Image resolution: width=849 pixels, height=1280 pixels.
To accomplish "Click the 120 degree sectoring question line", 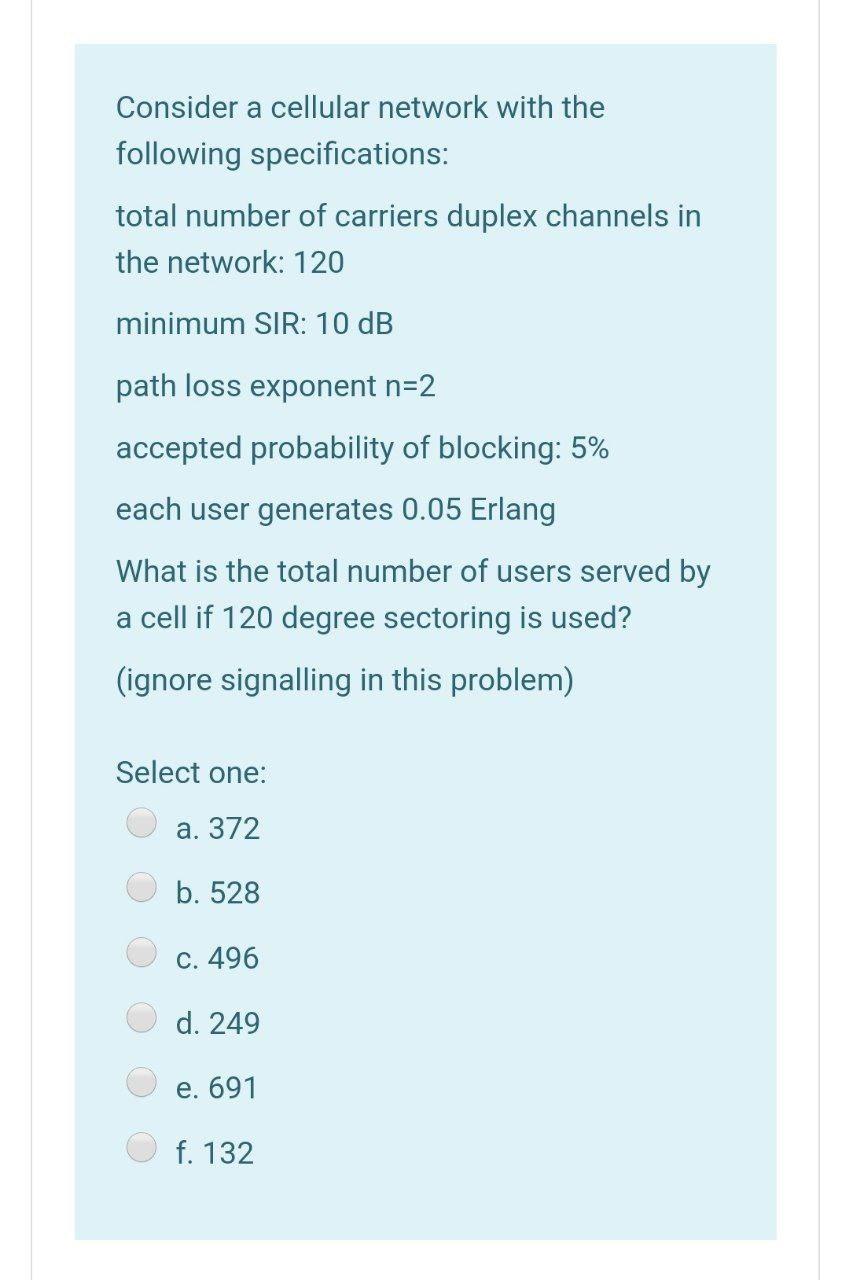I will coord(413,594).
